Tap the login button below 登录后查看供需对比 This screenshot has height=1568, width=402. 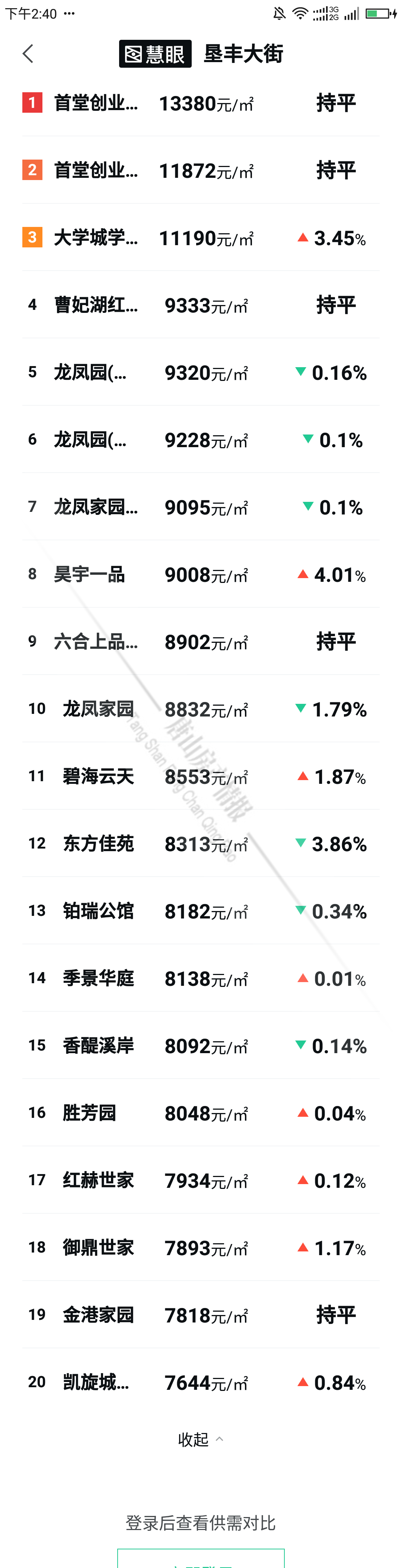point(200,1558)
